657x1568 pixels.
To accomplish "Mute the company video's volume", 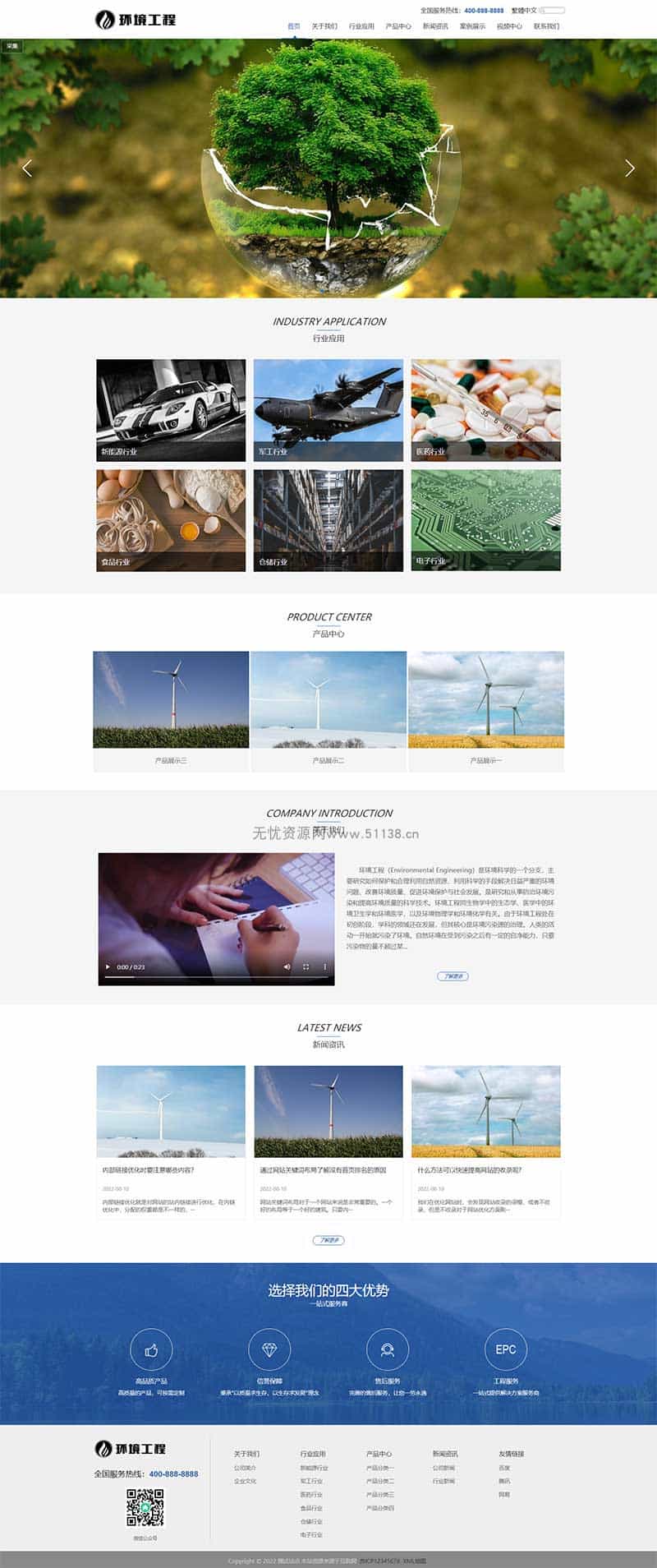I will [x=287, y=967].
